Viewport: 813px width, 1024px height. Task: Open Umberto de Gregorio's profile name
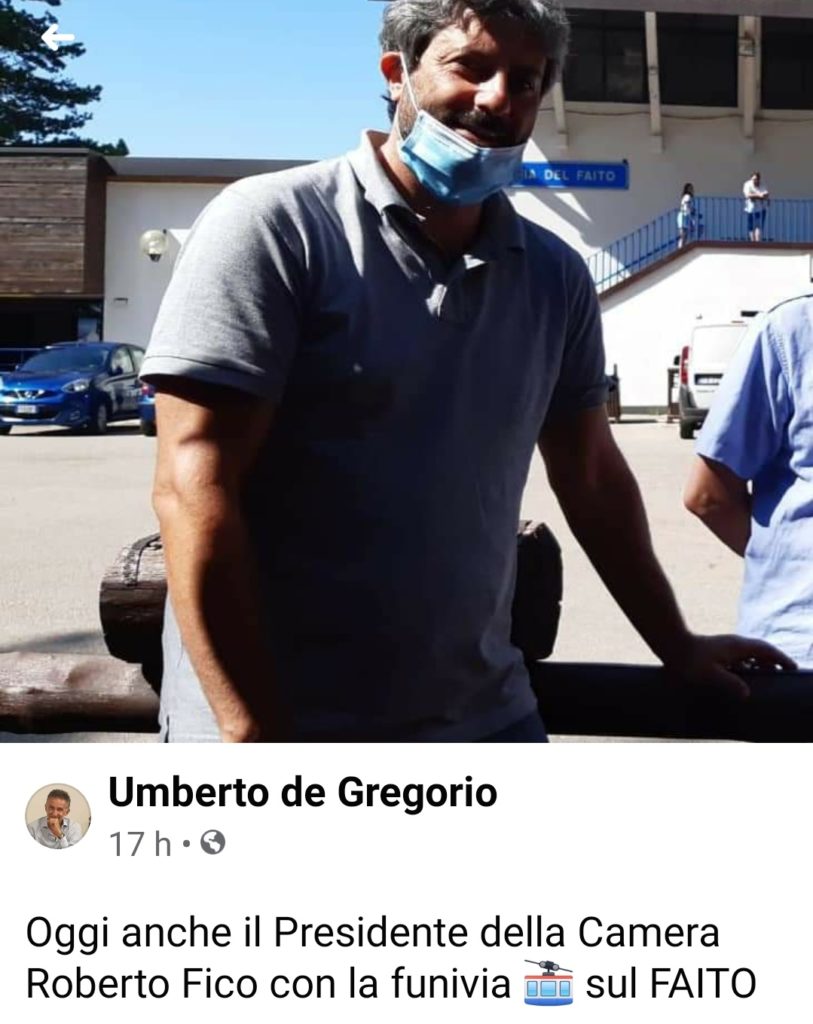click(x=302, y=793)
